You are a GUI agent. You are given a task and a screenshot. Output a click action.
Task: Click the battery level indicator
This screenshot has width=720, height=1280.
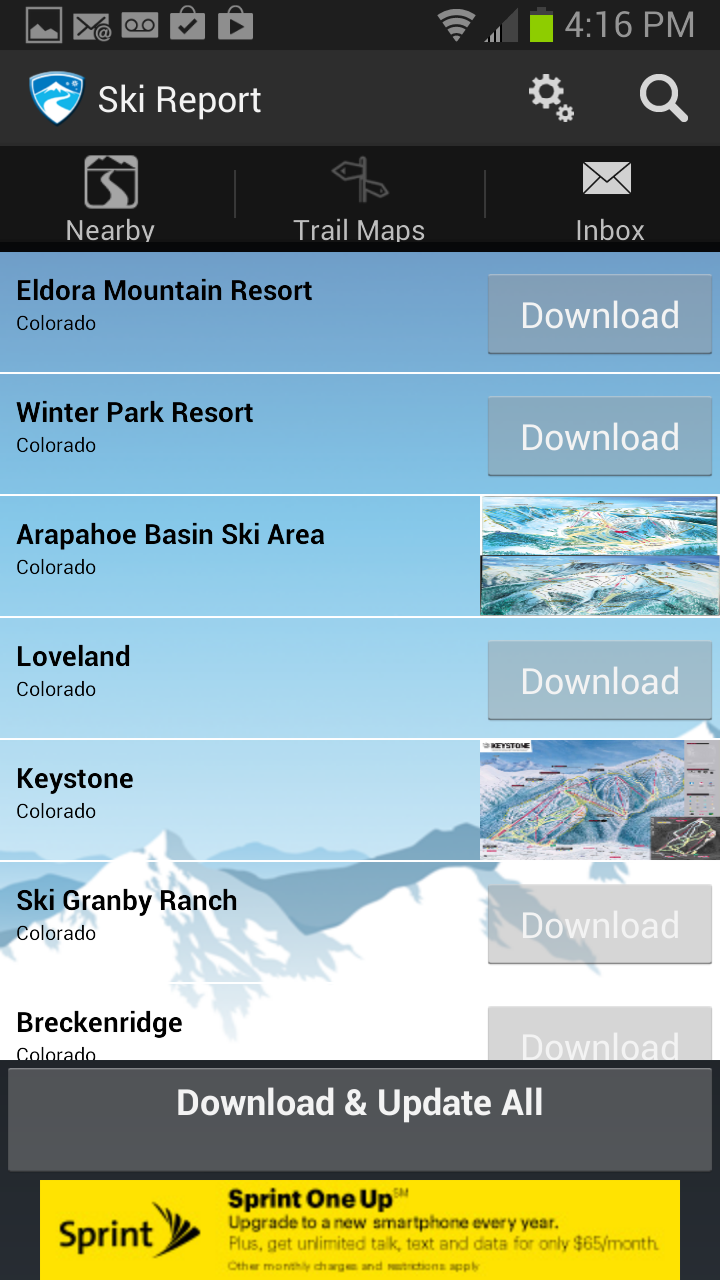pyautogui.click(x=541, y=23)
